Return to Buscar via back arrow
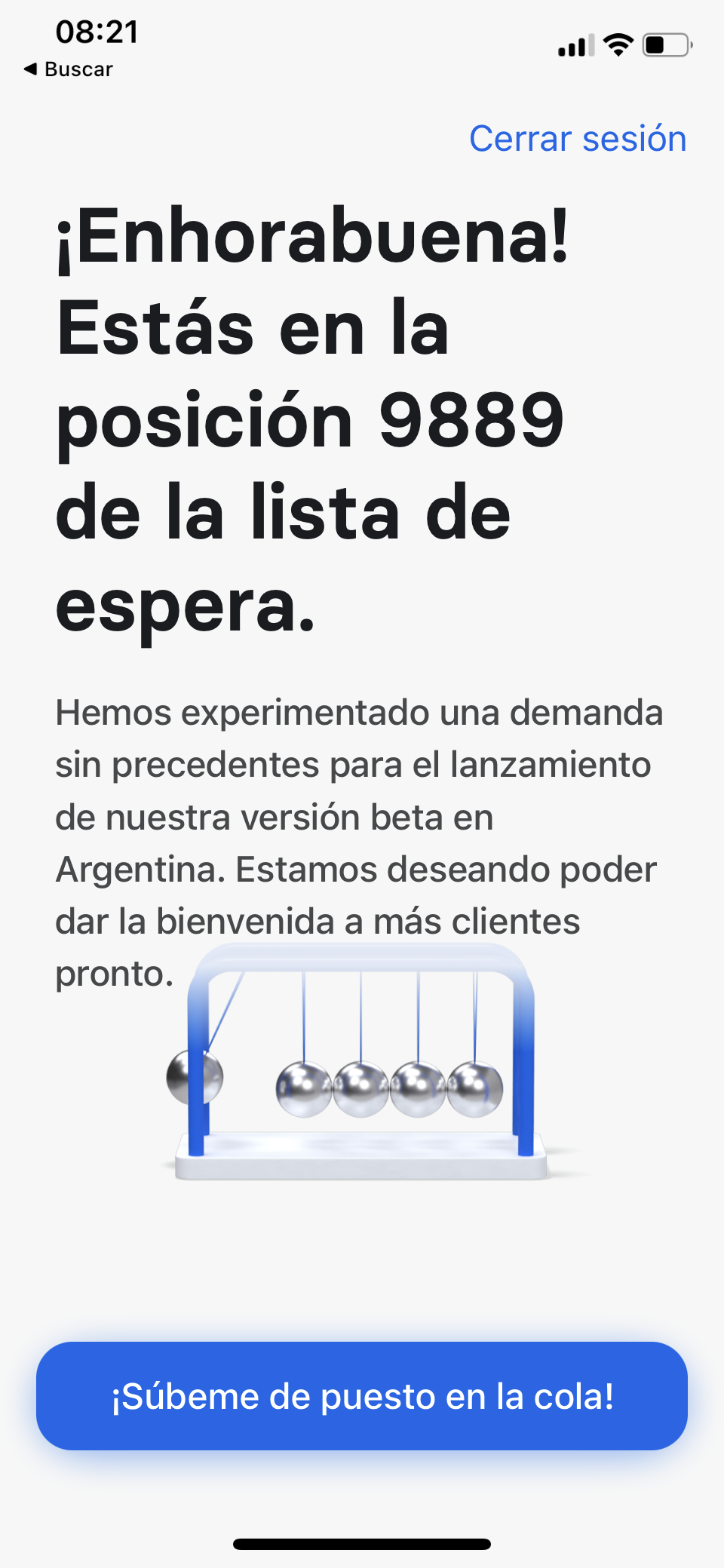This screenshot has width=724, height=1568. coord(68,69)
